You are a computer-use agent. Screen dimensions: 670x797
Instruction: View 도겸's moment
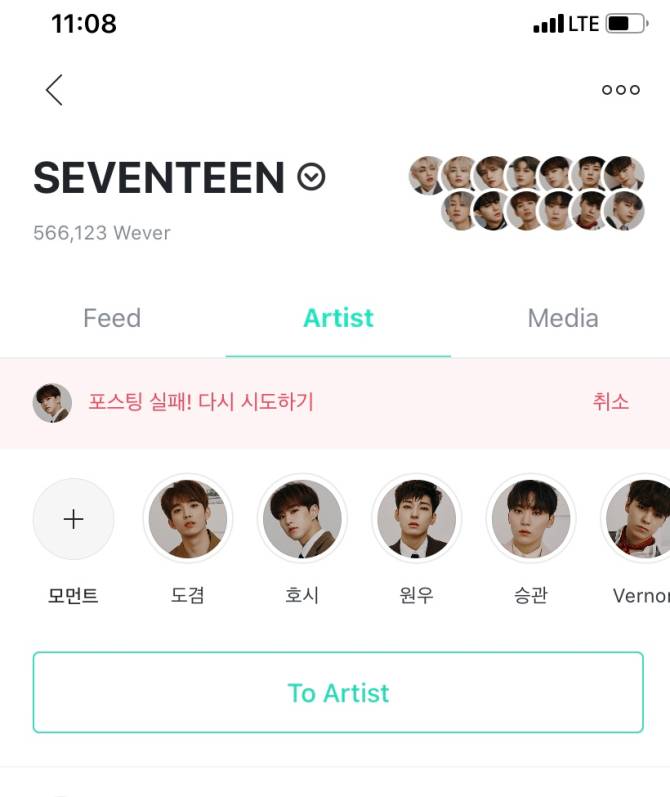pos(188,520)
